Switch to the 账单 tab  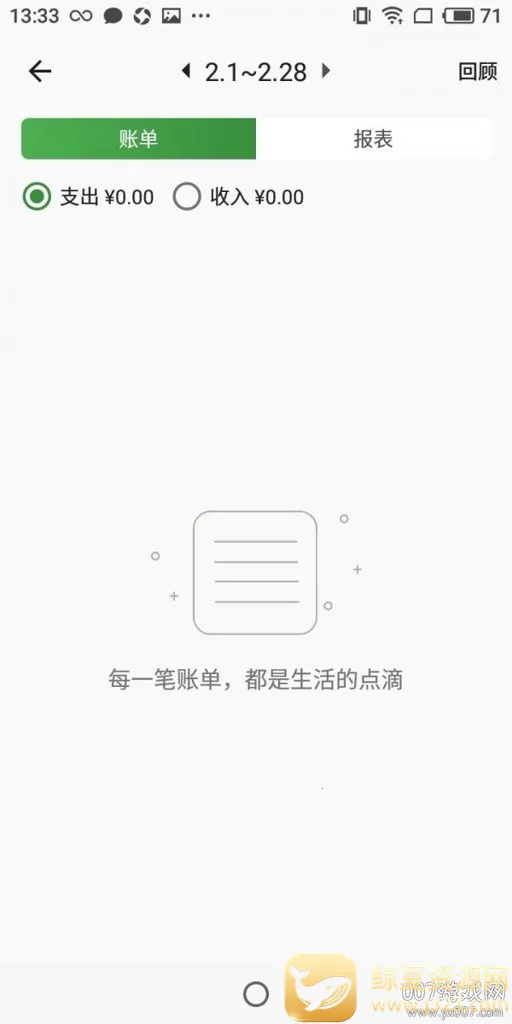[138, 138]
